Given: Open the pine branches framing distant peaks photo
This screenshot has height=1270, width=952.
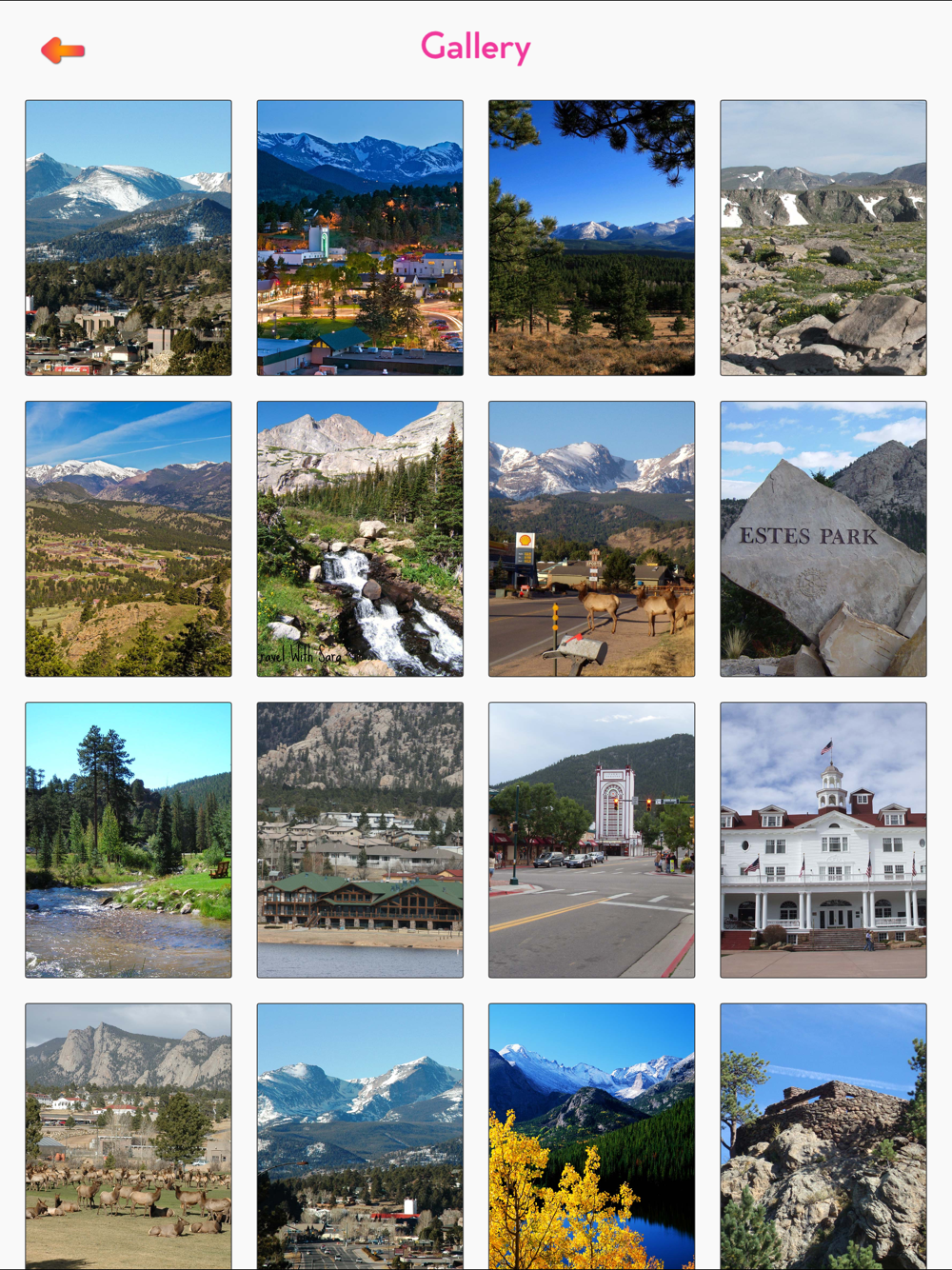Looking at the screenshot, I should [591, 238].
